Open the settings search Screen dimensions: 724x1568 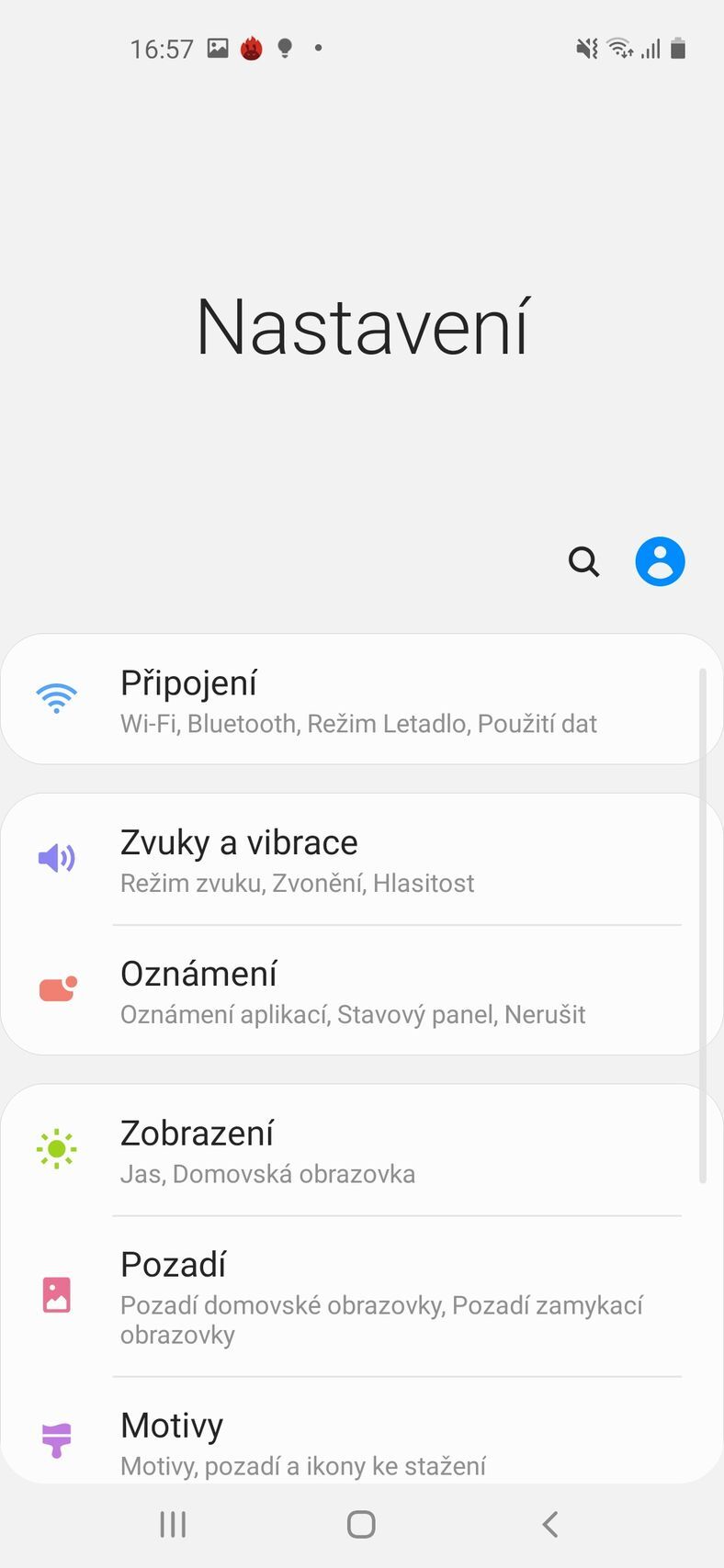coord(583,560)
